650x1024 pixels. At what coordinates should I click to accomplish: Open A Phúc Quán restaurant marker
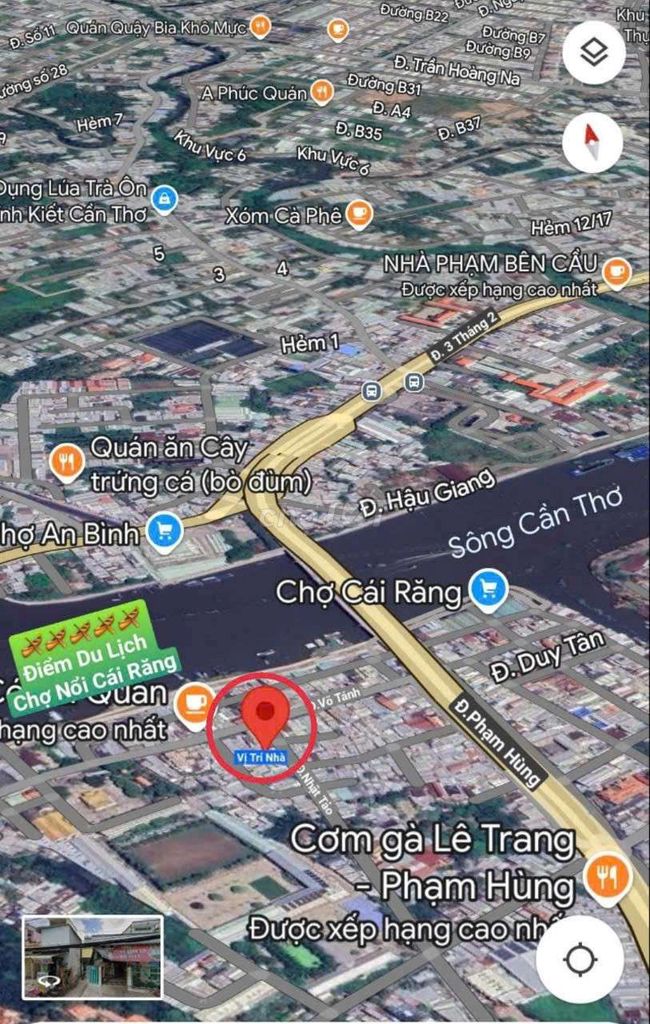point(322,93)
